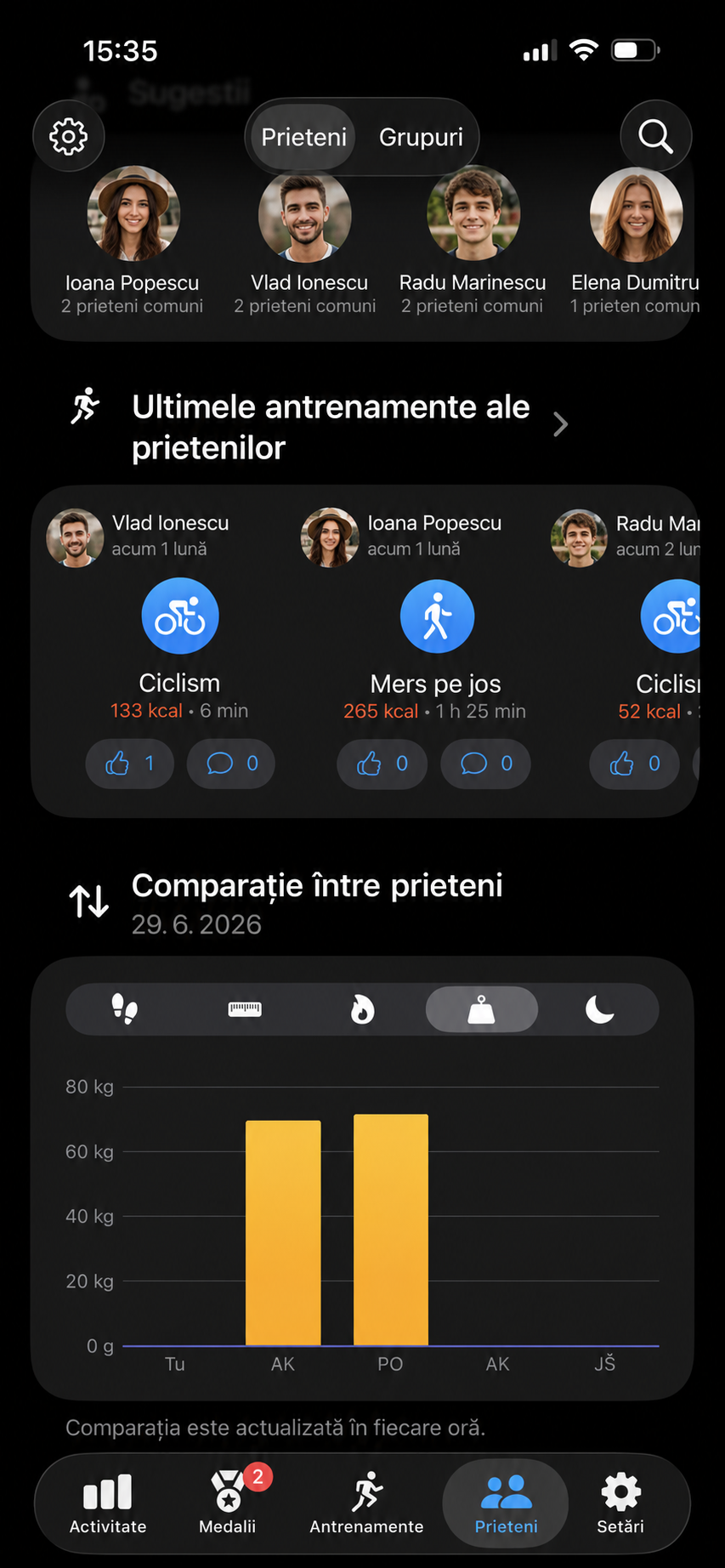
Task: Expand Ultimele antrenamente ale prietenilor chevron
Action: tap(560, 424)
